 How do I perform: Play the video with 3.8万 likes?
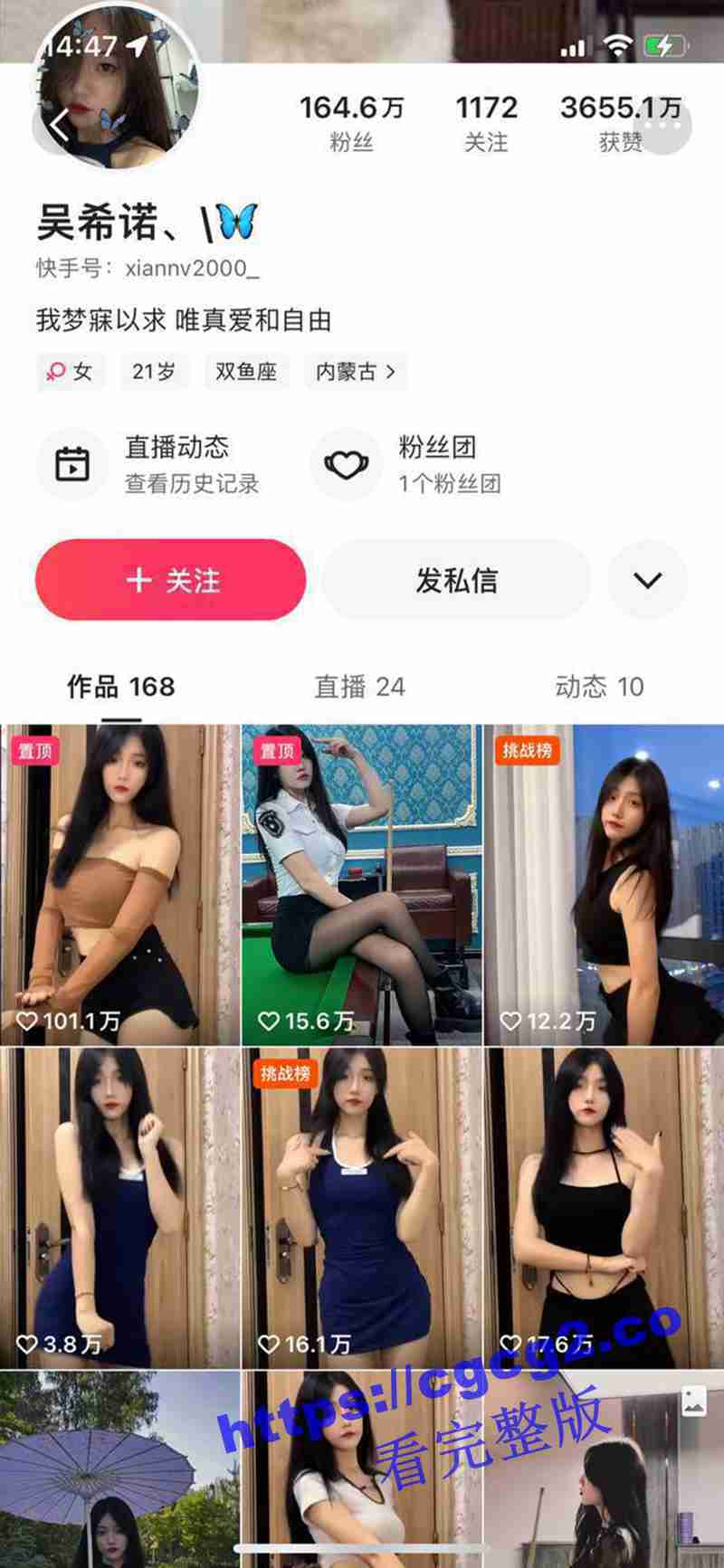[119, 1208]
